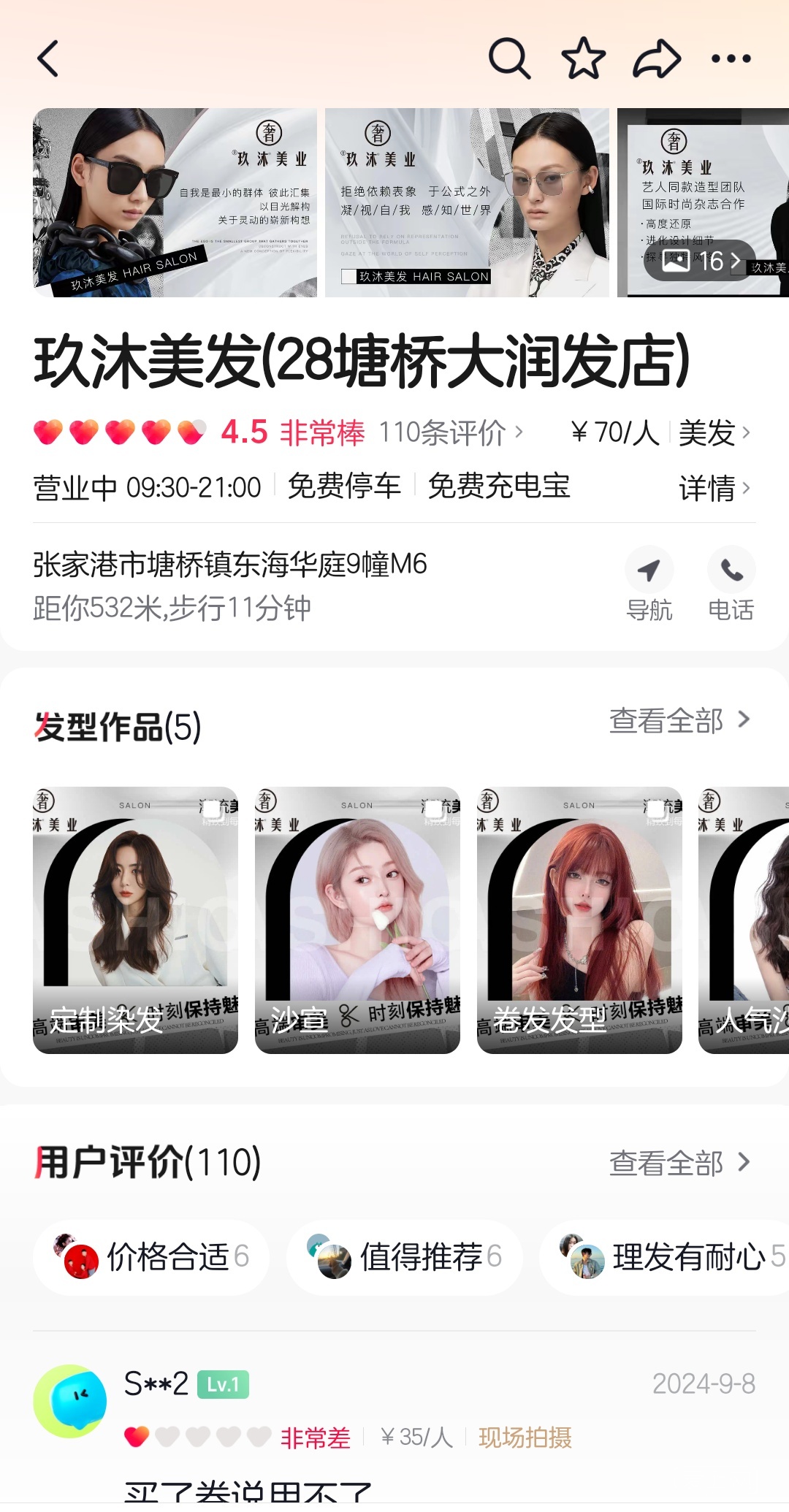Screen dimensions: 789x1512
Task: Go back to the previous page
Action: (x=48, y=58)
